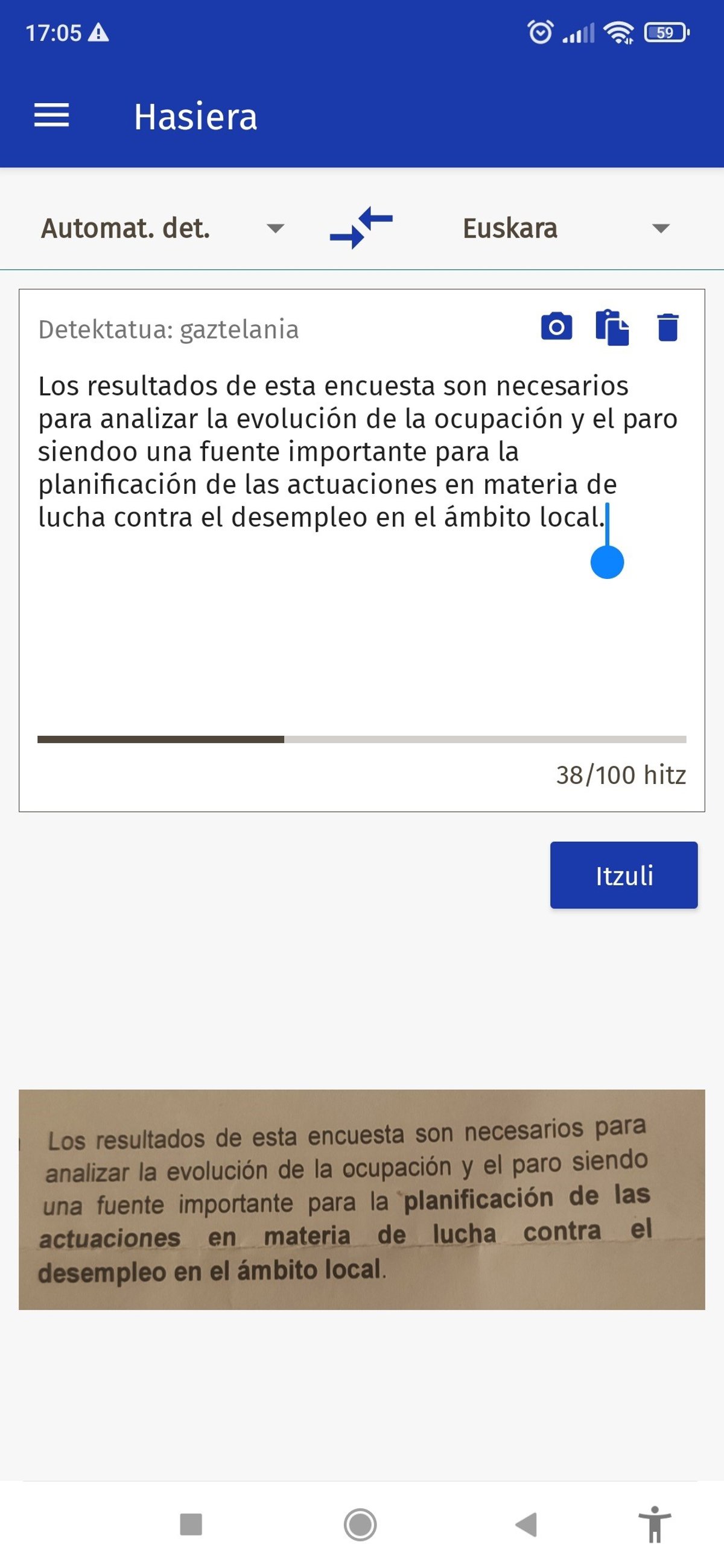Paste text from the clipboard icon
Image resolution: width=724 pixels, height=1568 pixels.
click(611, 327)
